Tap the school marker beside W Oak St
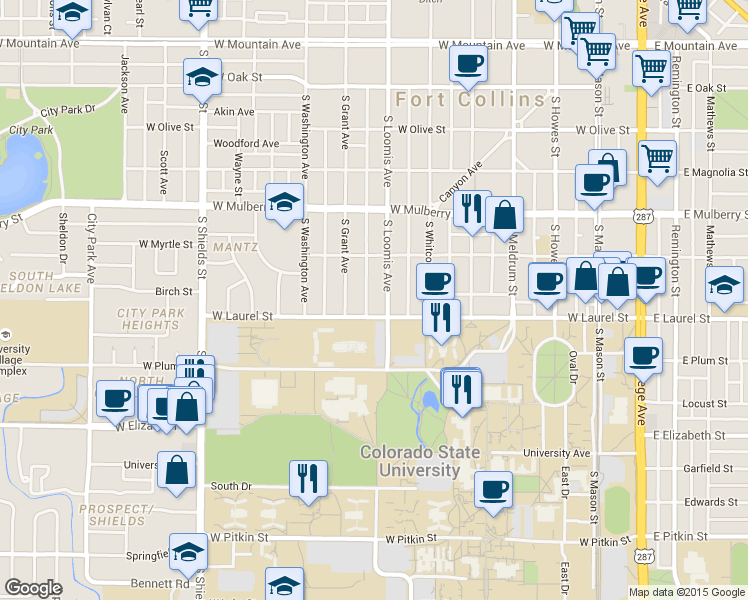The width and height of the screenshot is (748, 600). pyautogui.click(x=202, y=78)
